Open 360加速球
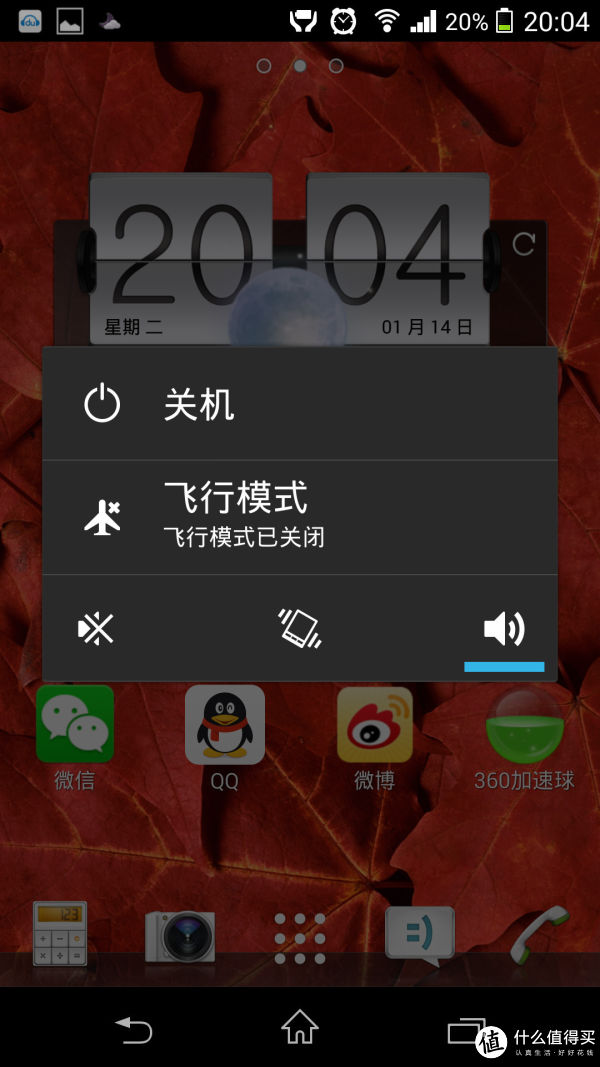600x1067 pixels. pyautogui.click(x=524, y=726)
